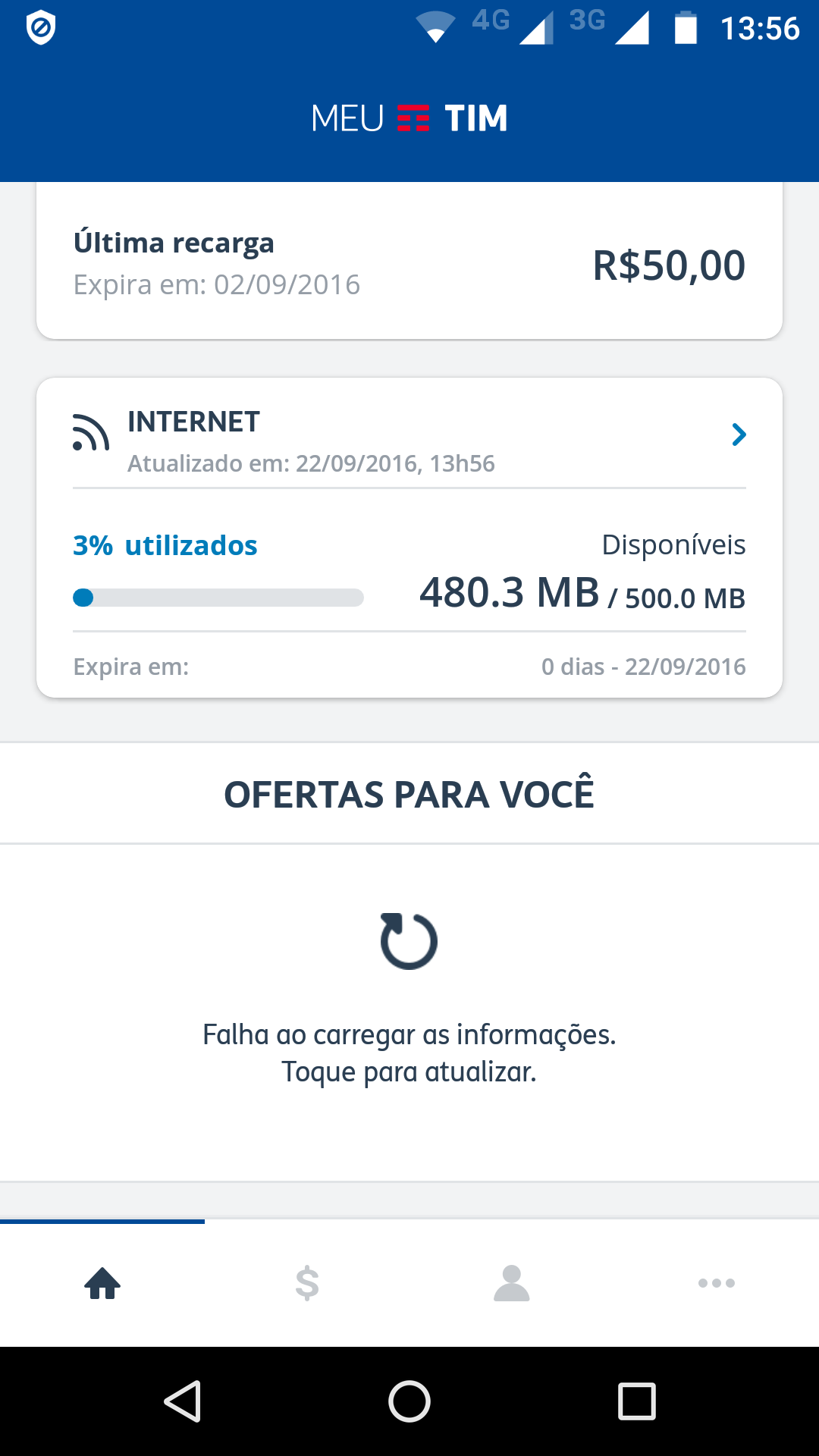This screenshot has width=819, height=1456.
Task: Tap the three-dot more options icon
Action: [716, 1283]
